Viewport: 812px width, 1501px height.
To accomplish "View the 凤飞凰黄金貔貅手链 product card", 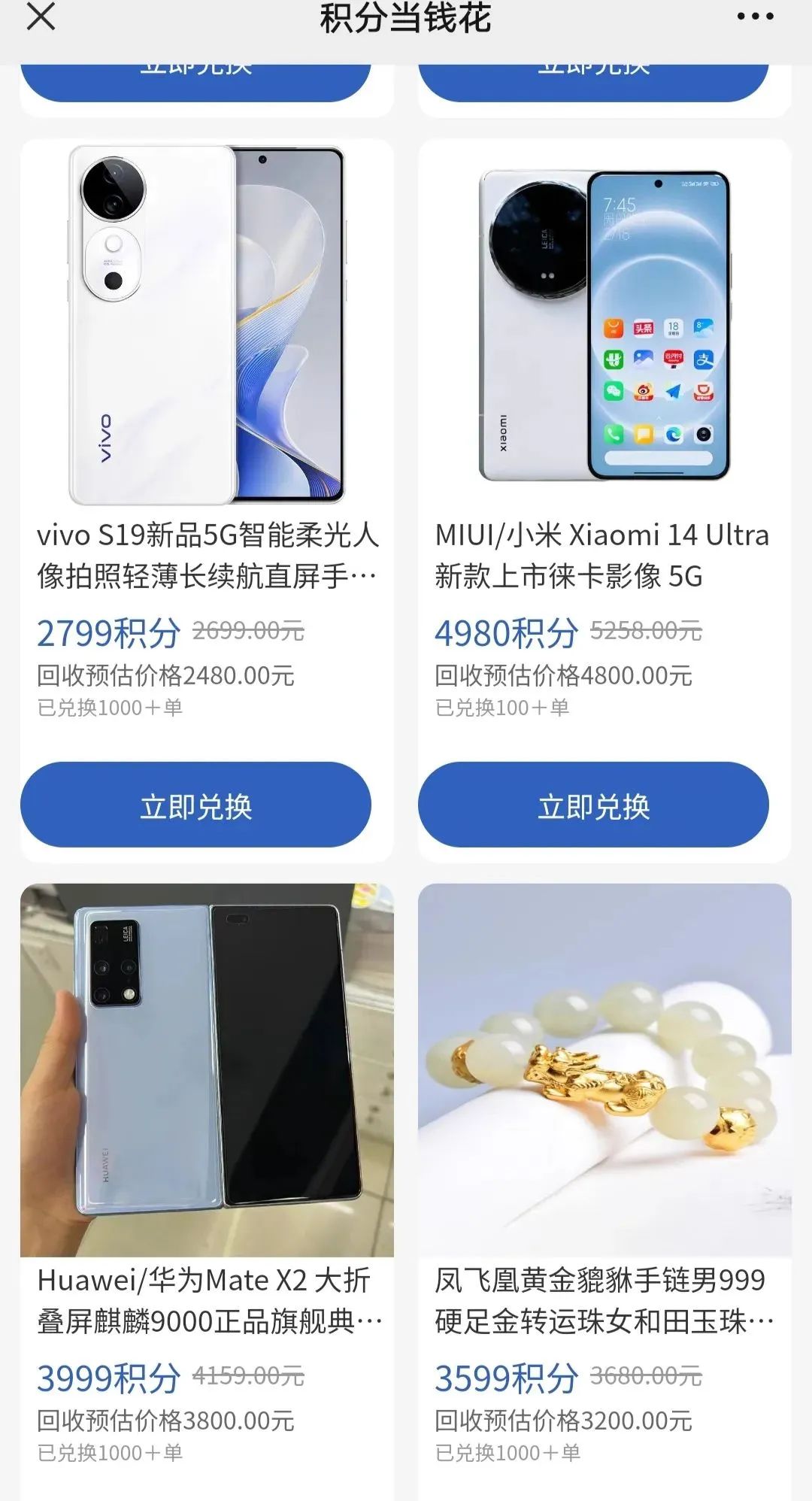I will click(x=604, y=1192).
